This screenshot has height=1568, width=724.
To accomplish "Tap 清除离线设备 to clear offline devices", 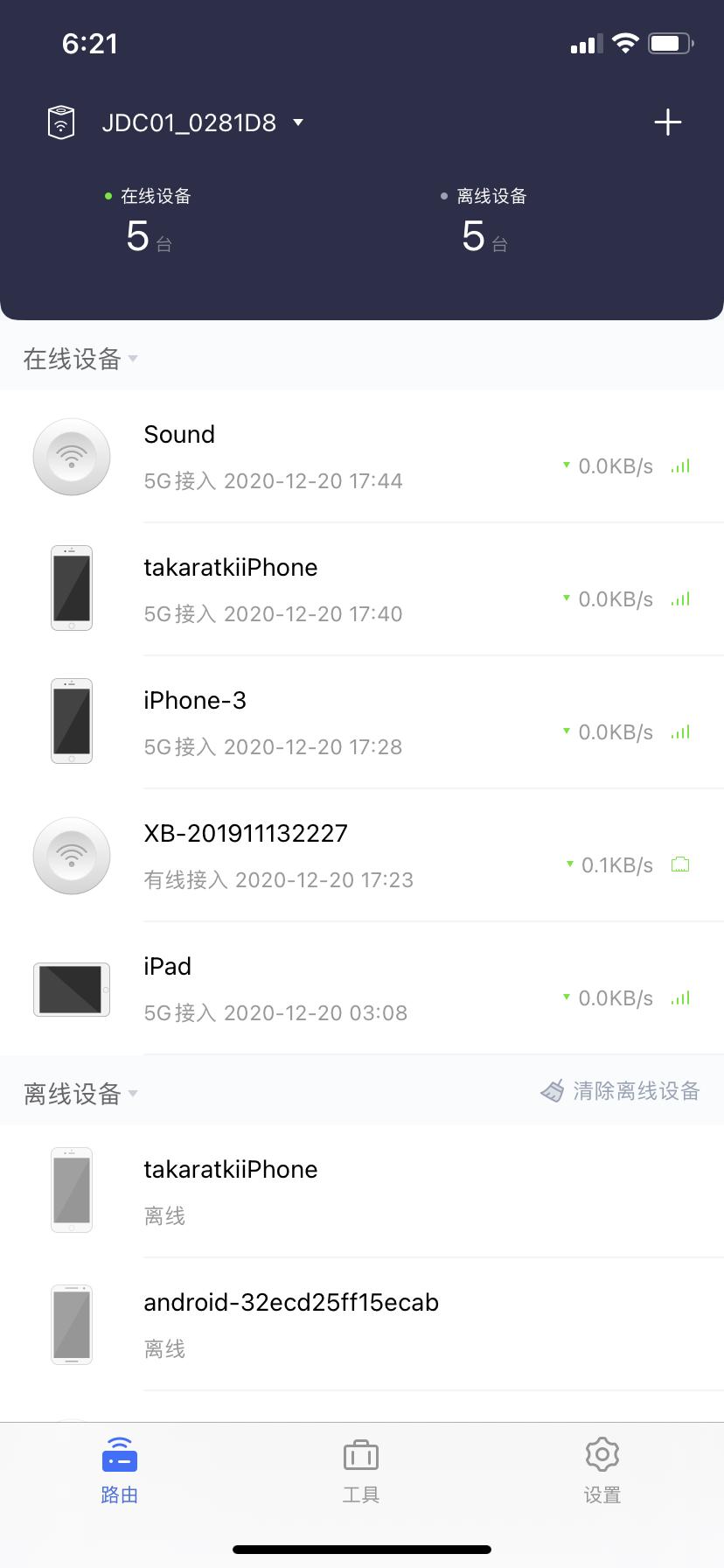I will (634, 1091).
